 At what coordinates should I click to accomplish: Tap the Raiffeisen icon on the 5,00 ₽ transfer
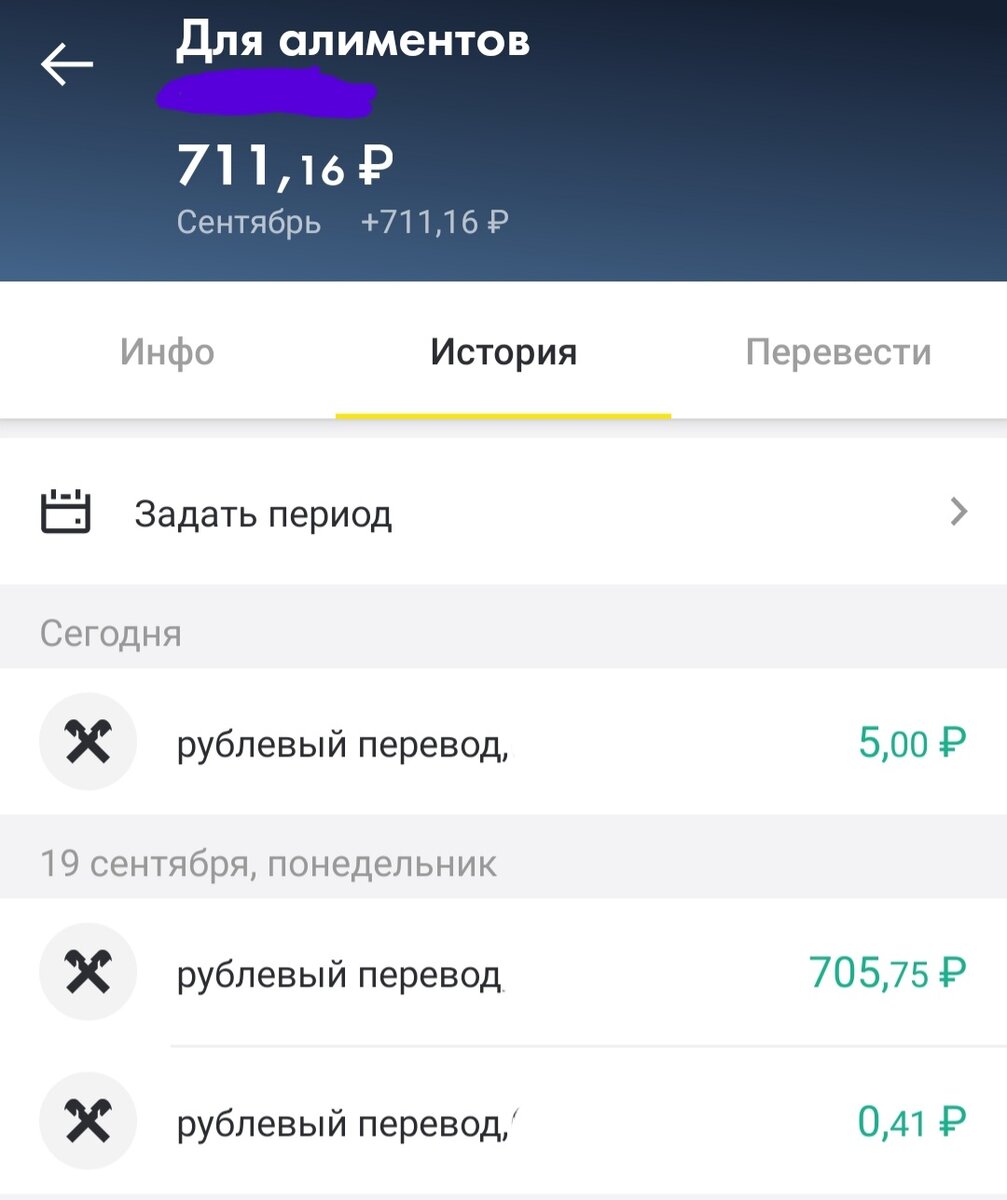[88, 742]
